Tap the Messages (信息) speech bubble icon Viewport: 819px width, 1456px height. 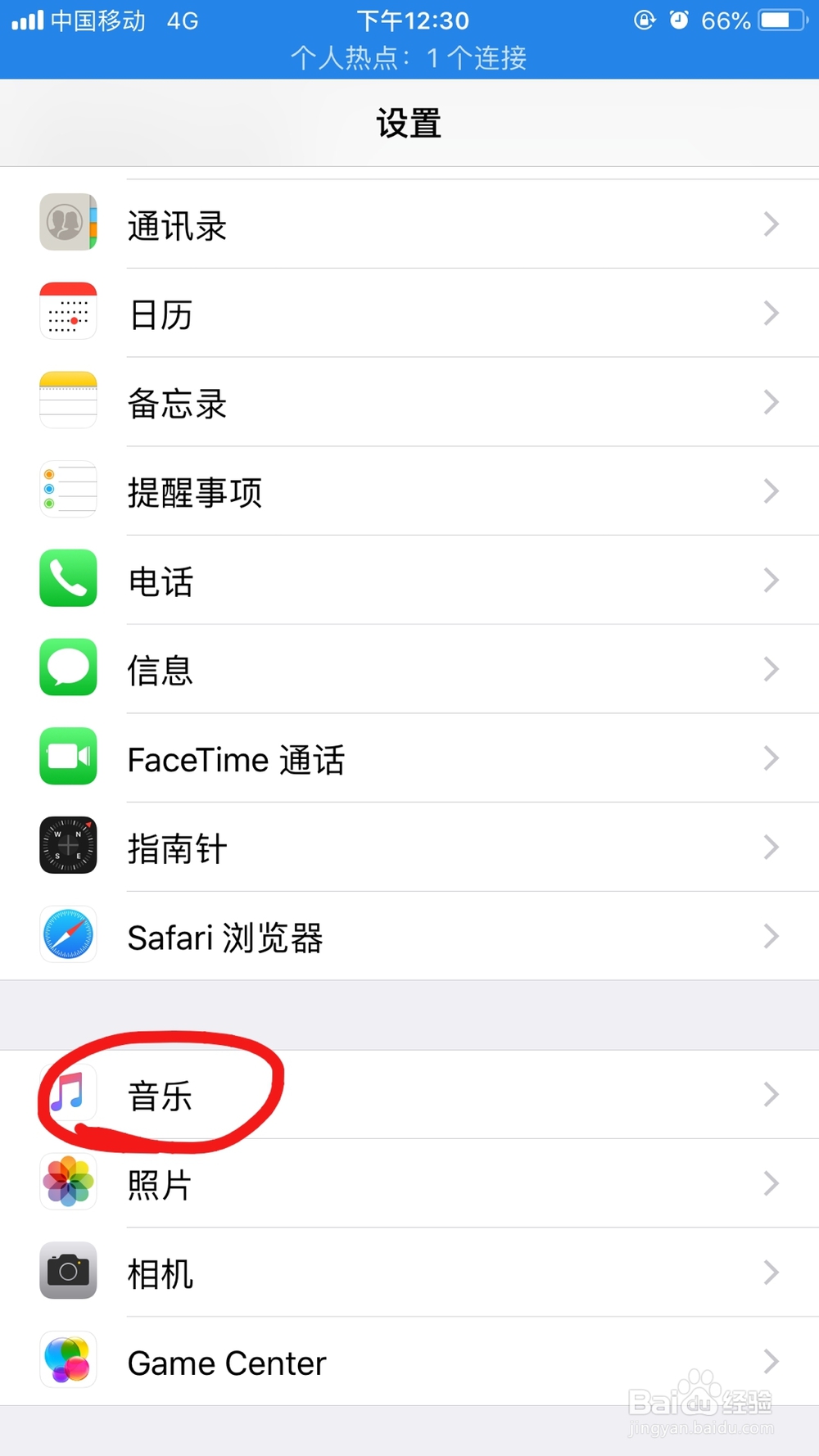click(68, 667)
